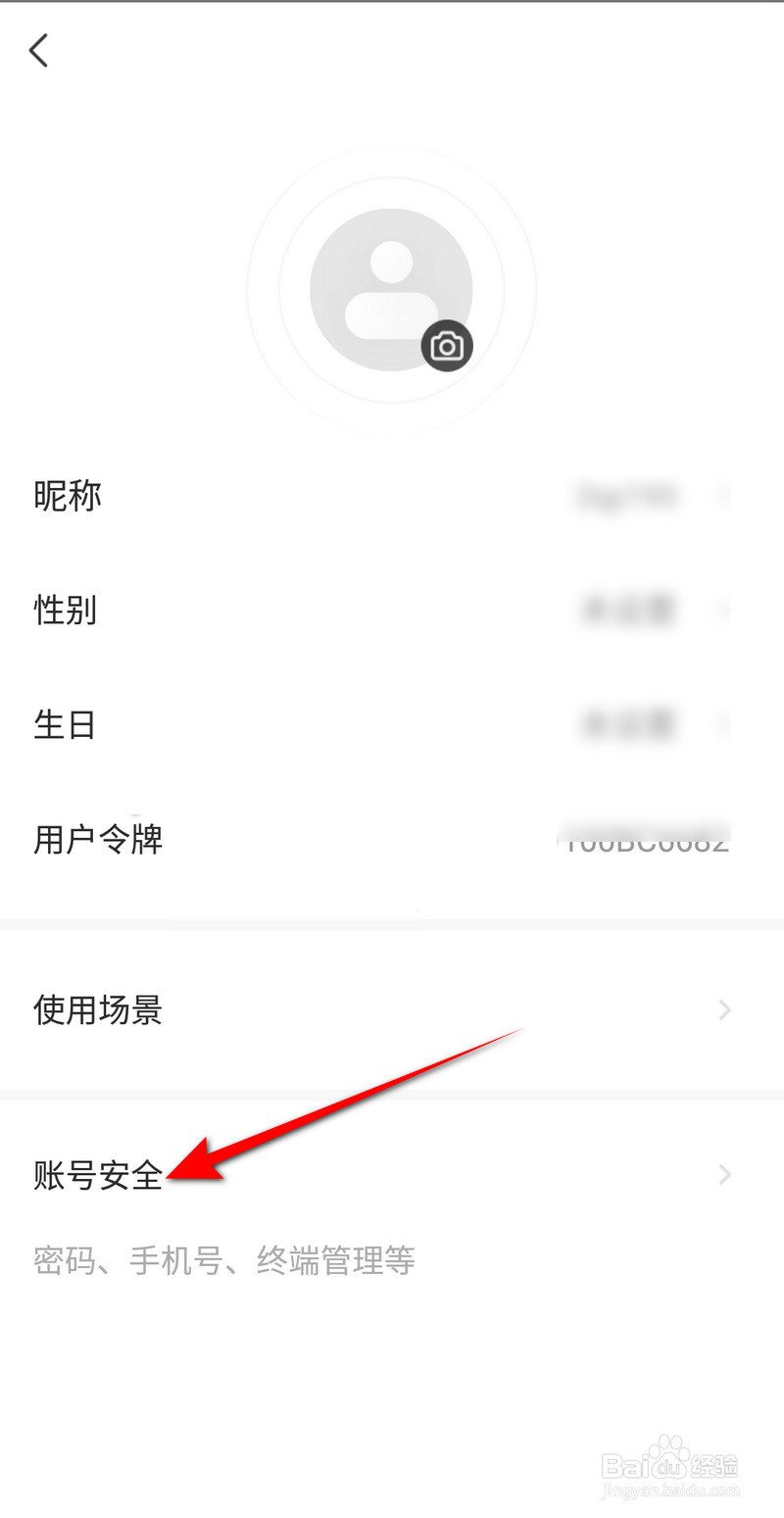Image resolution: width=784 pixels, height=1518 pixels.
Task: Tap the 使用场景 row label text
Action: click(x=97, y=1009)
